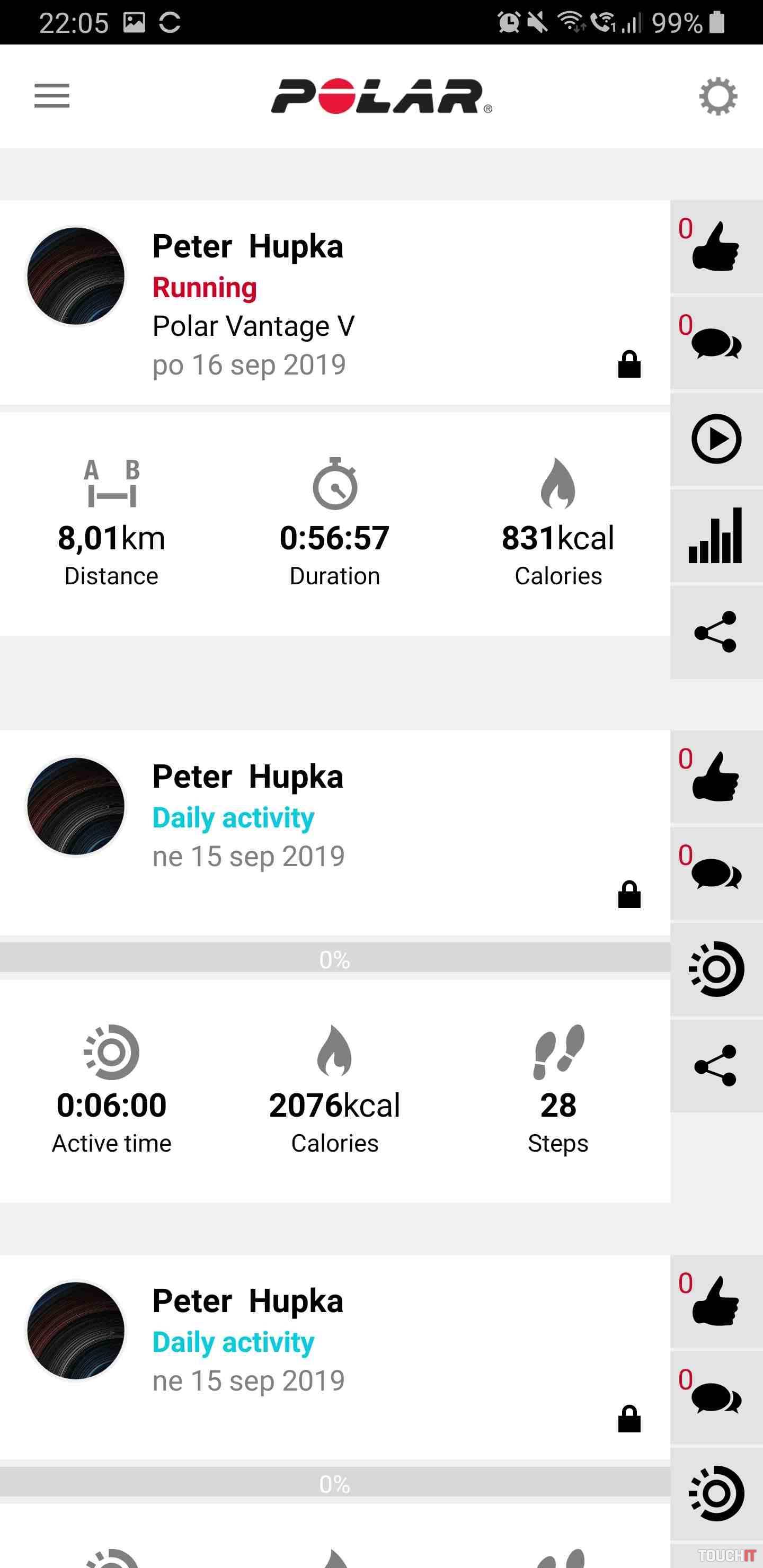Open settings via the gear icon
The width and height of the screenshot is (763, 1568).
[x=717, y=96]
